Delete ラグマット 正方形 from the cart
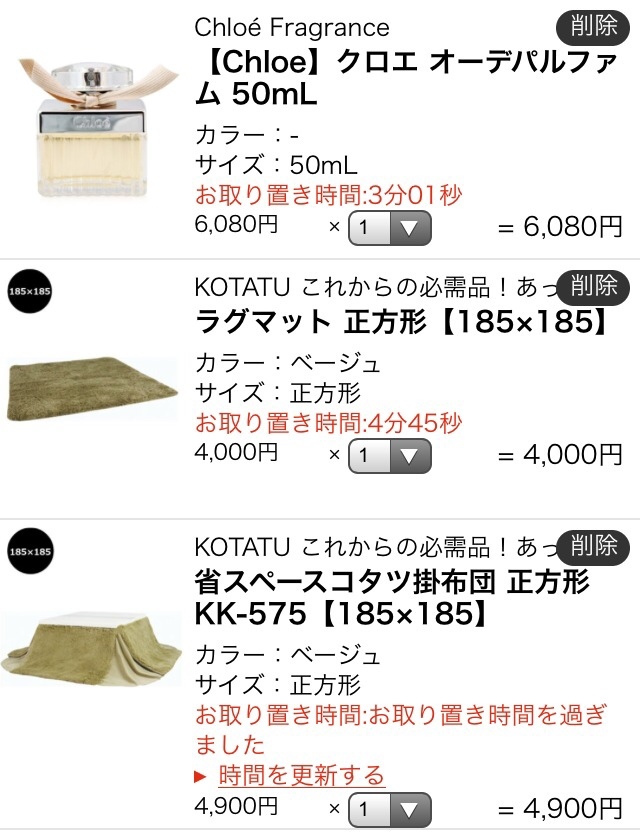640x834 pixels. pyautogui.click(x=593, y=286)
